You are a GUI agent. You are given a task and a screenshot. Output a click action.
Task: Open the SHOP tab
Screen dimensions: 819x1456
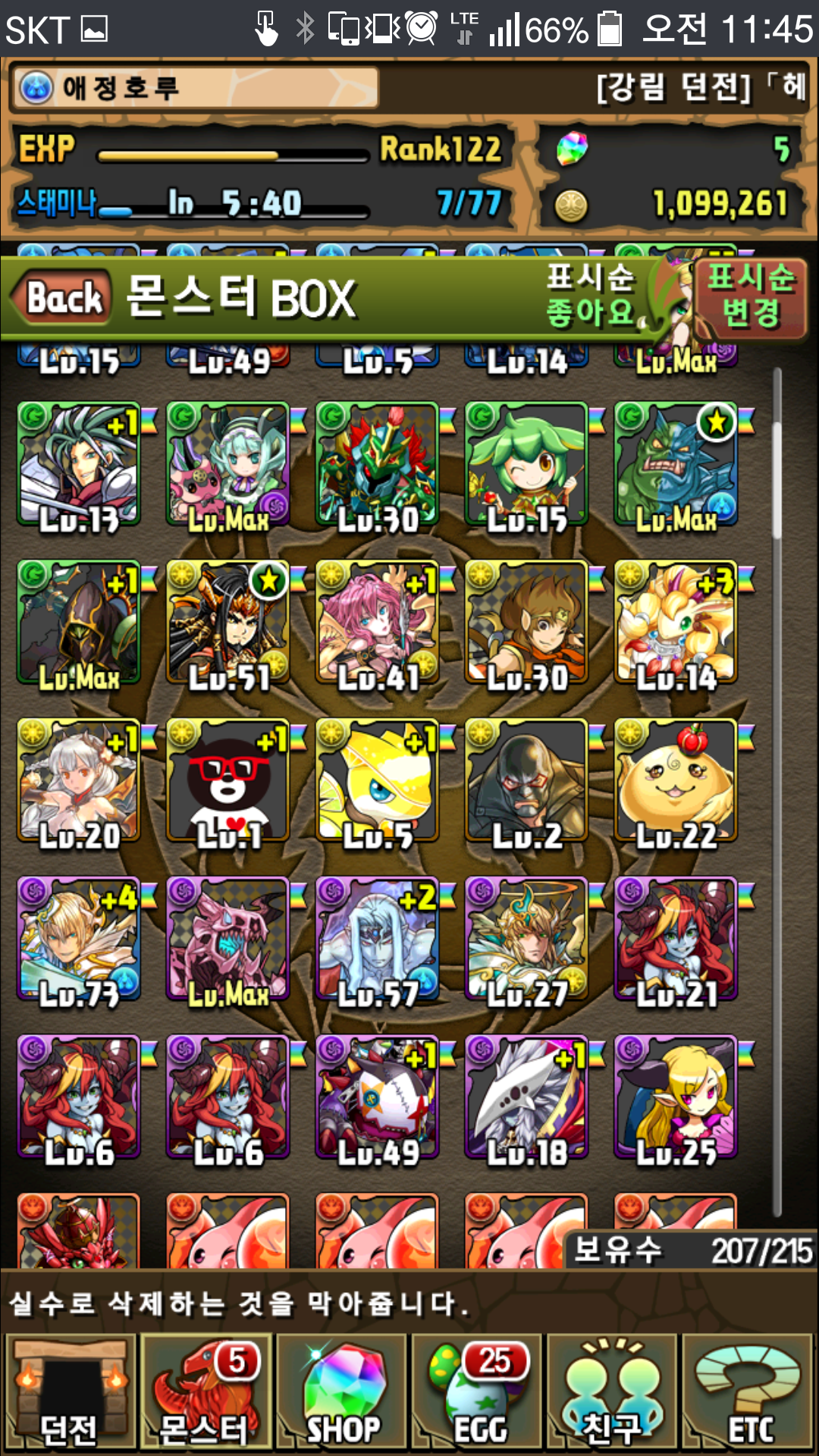(x=341, y=1392)
